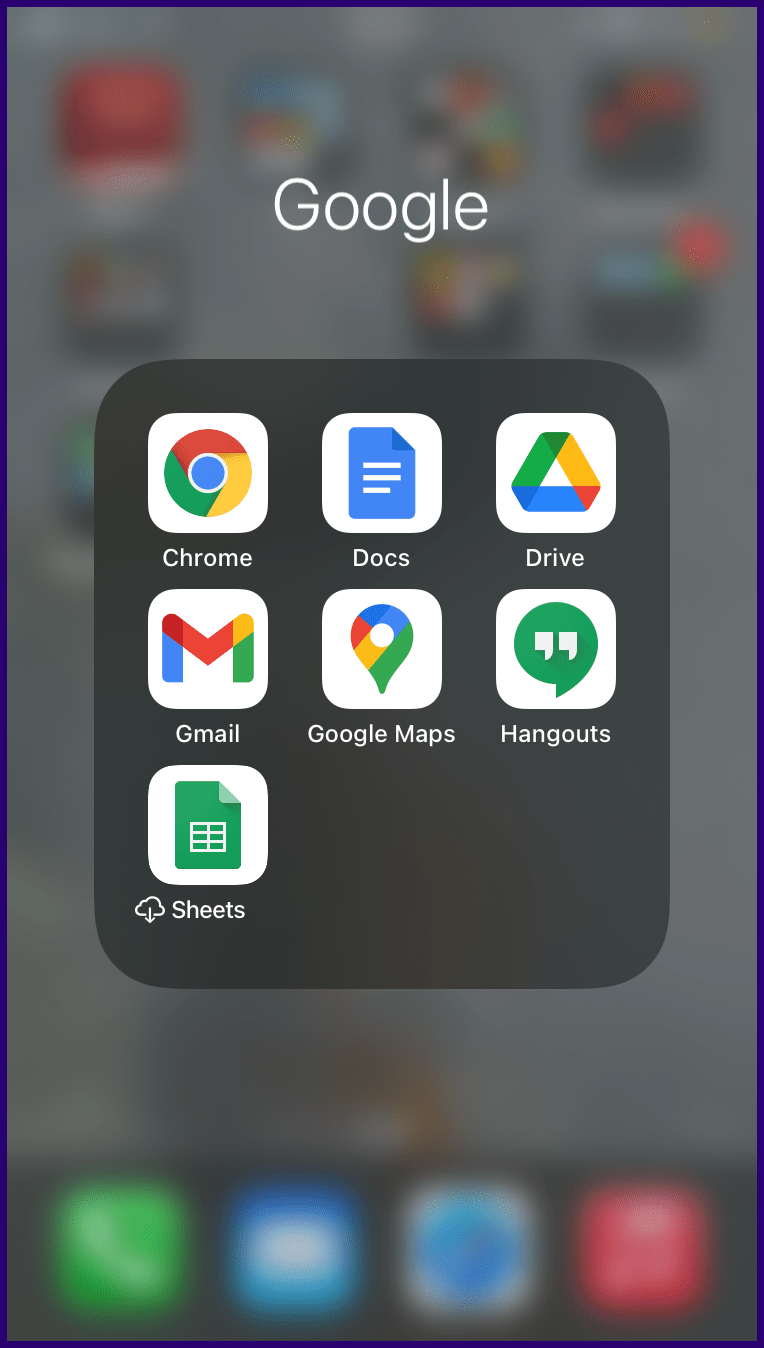Open Google Drive
Viewport: 764px width, 1348px height.
(x=556, y=473)
